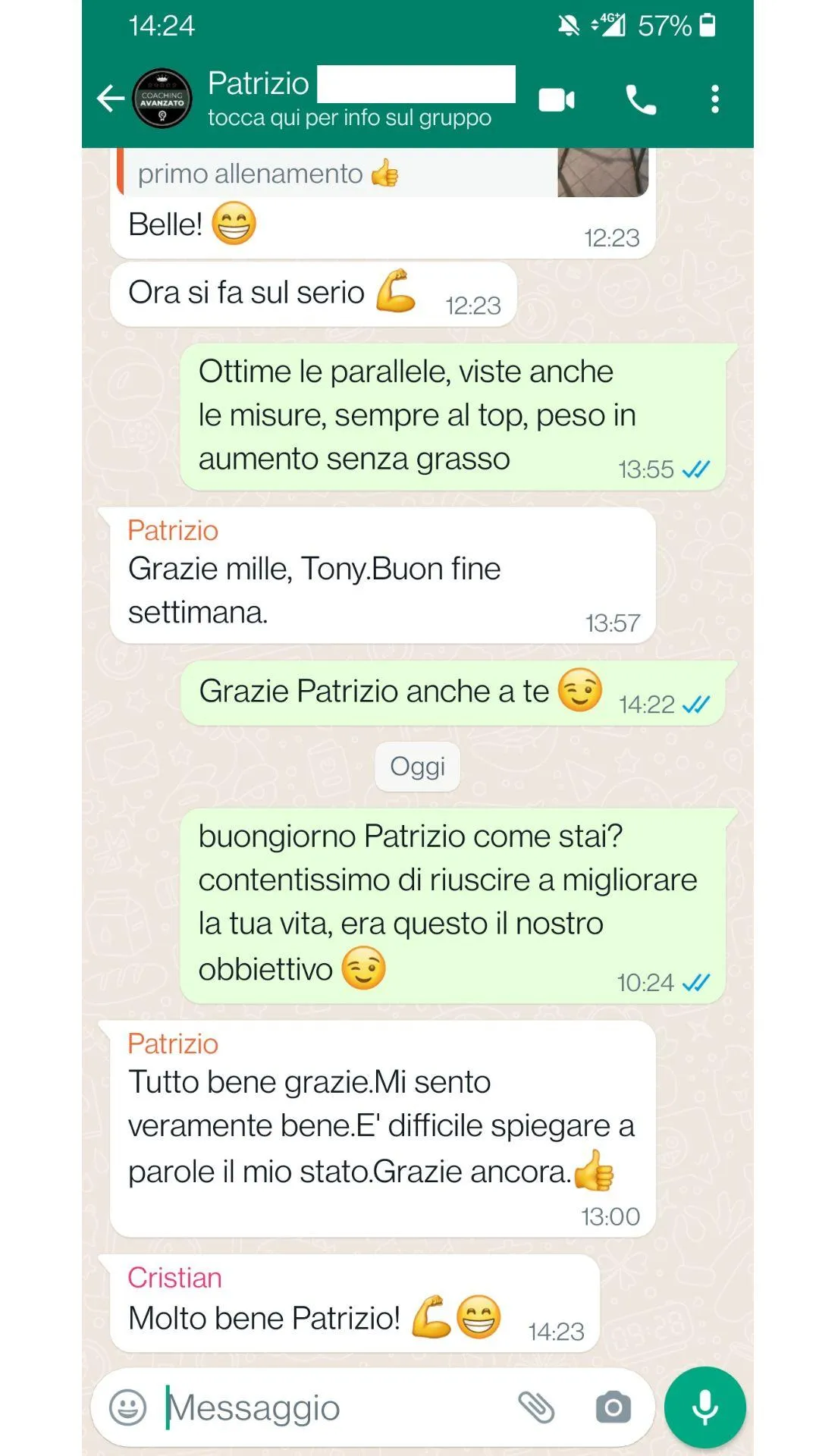
Task: Go back to the chat list
Action: (x=111, y=99)
